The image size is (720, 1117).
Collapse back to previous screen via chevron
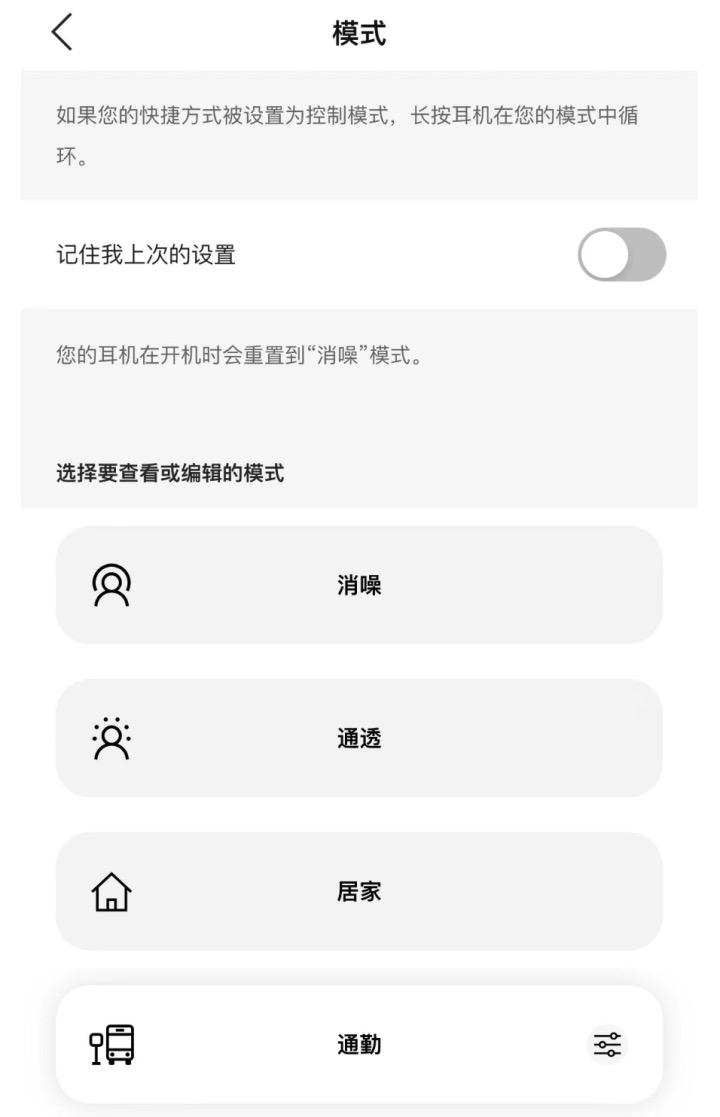(57, 32)
